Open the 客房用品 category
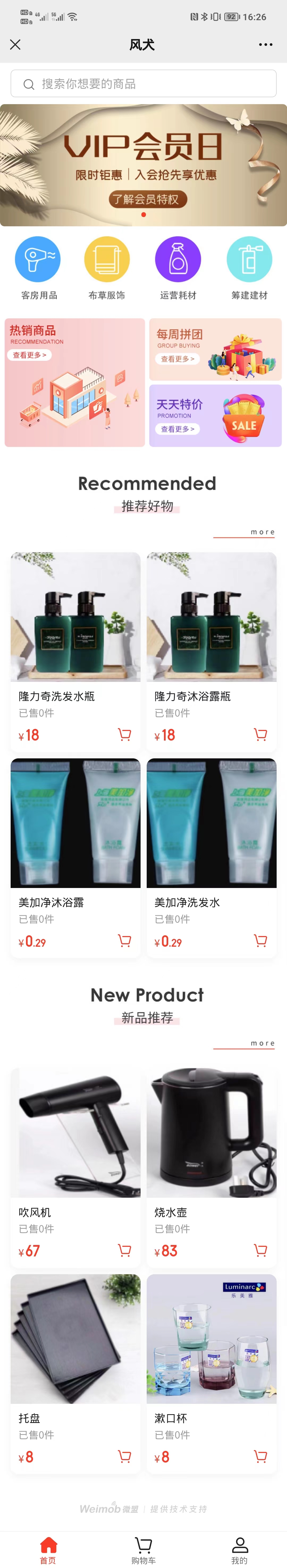 [x=38, y=268]
